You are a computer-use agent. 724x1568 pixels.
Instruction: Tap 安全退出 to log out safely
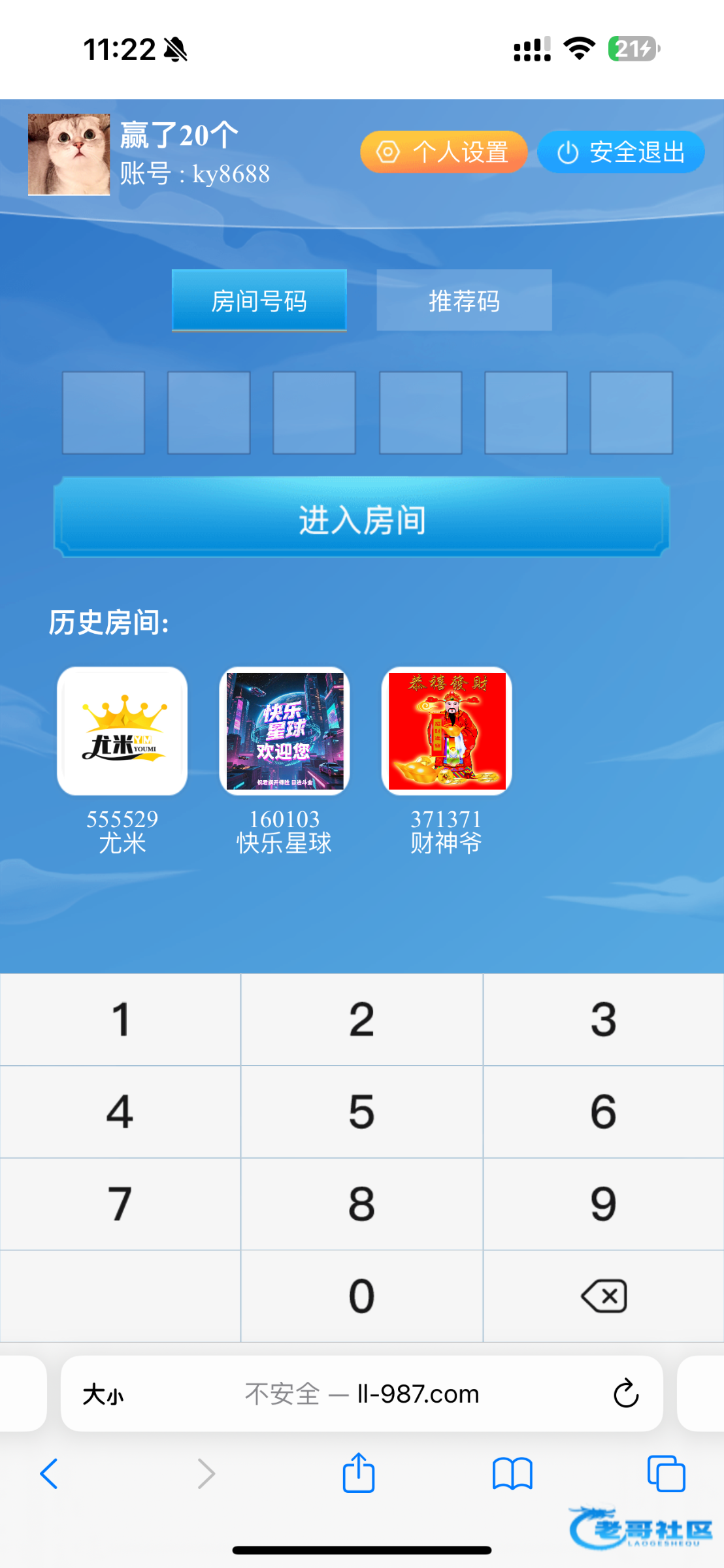point(620,152)
